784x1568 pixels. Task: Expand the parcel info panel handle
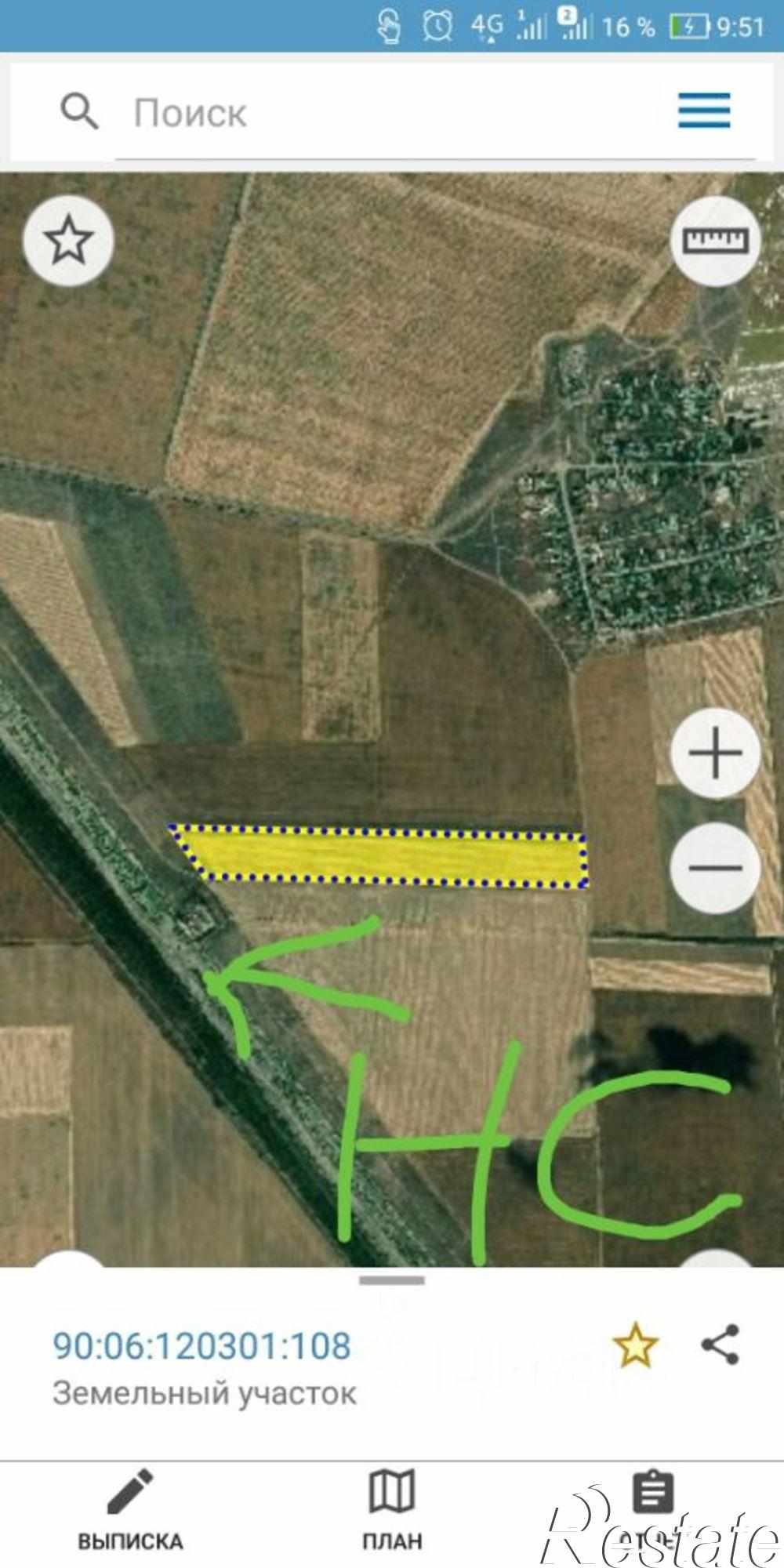391,1281
